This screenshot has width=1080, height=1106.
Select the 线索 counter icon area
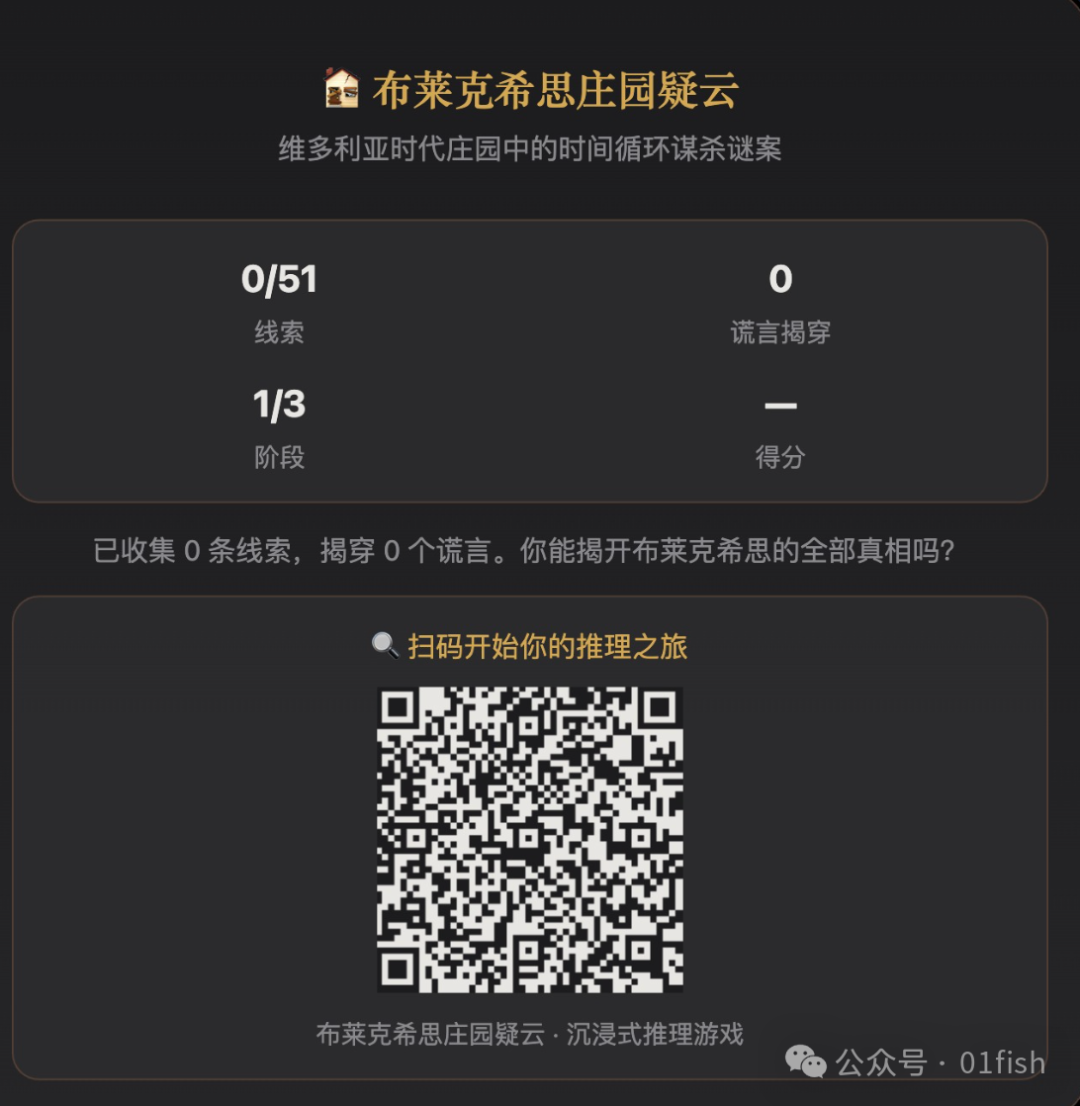coord(280,334)
